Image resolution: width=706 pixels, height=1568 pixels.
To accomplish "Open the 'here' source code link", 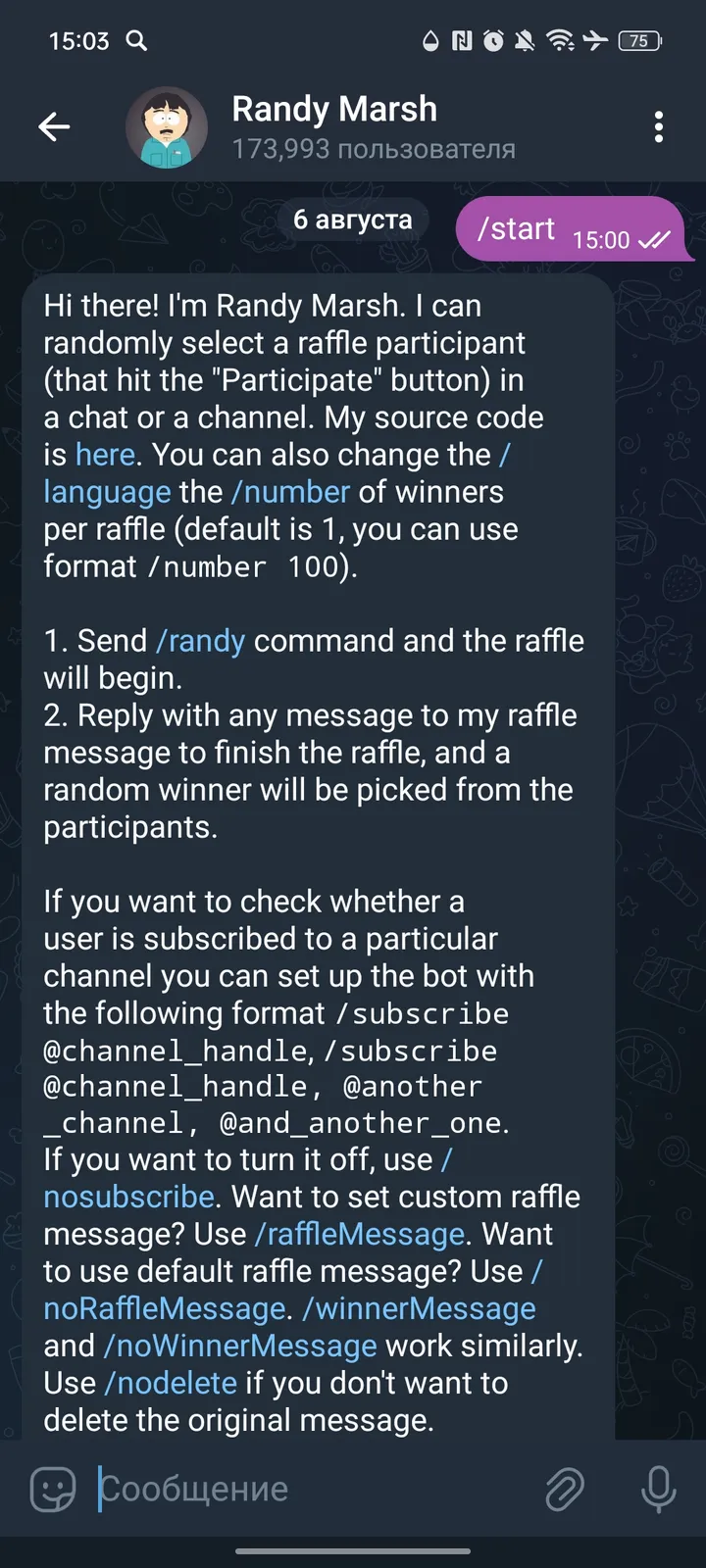I will (105, 454).
